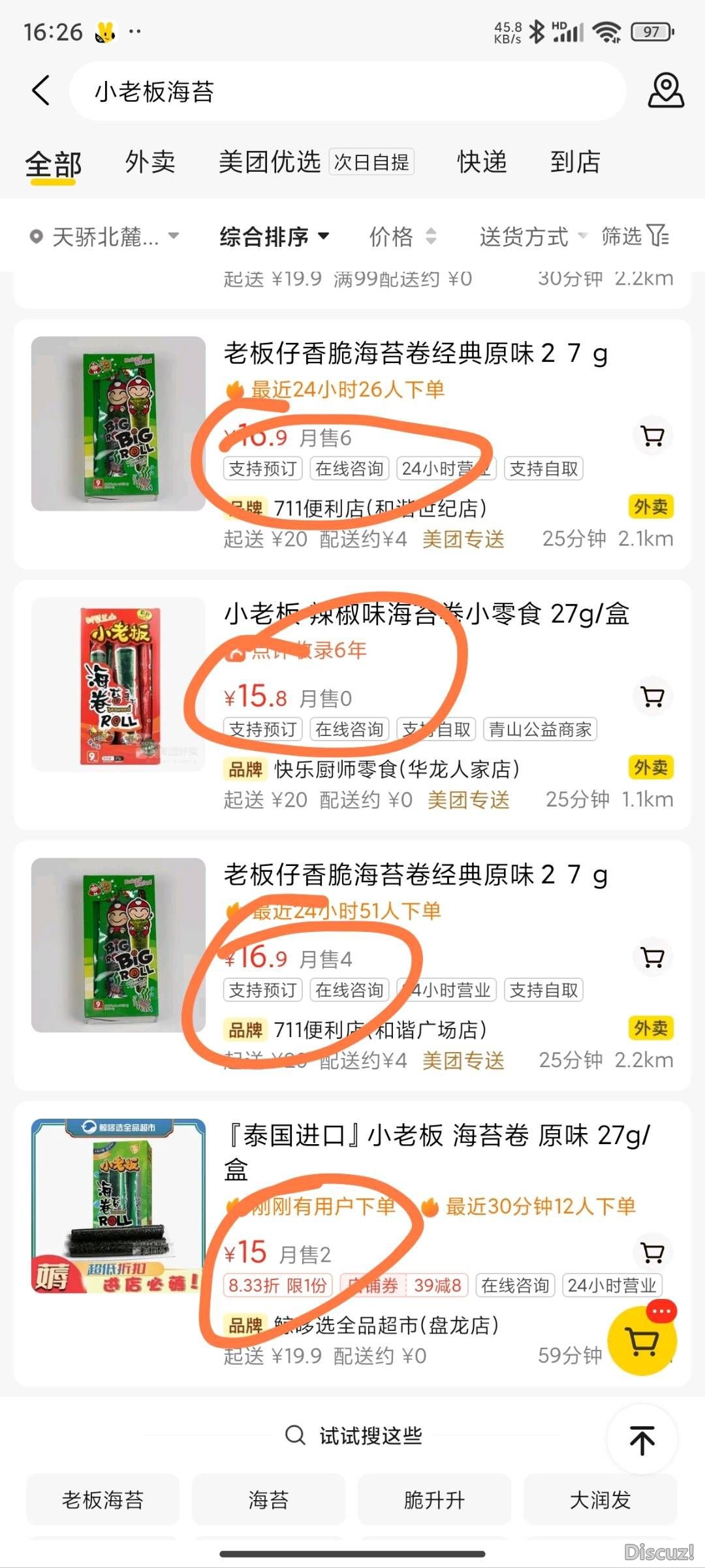The image size is (705, 1568).
Task: Add the ¥15.8 辣椒味海苔卷 to cart
Action: point(653,696)
